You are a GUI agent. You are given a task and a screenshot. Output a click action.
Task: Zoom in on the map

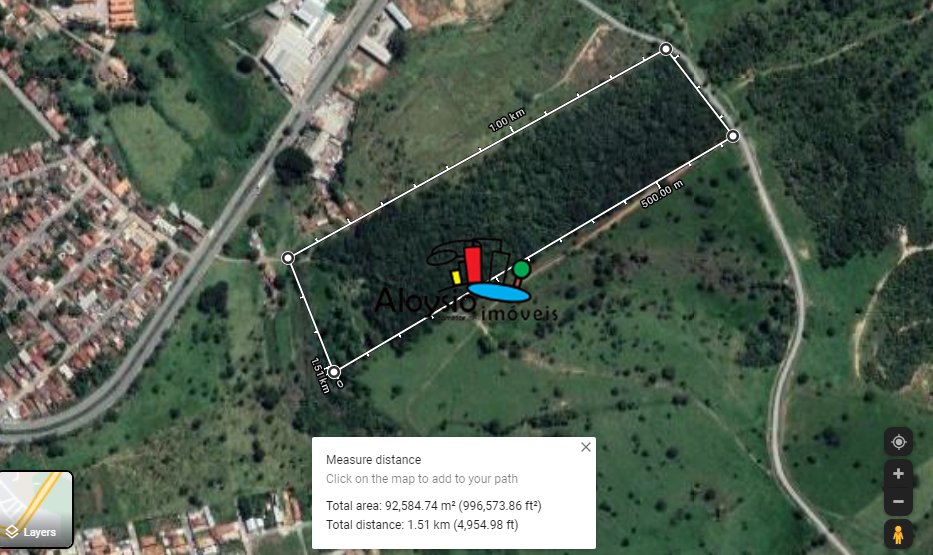point(898,474)
